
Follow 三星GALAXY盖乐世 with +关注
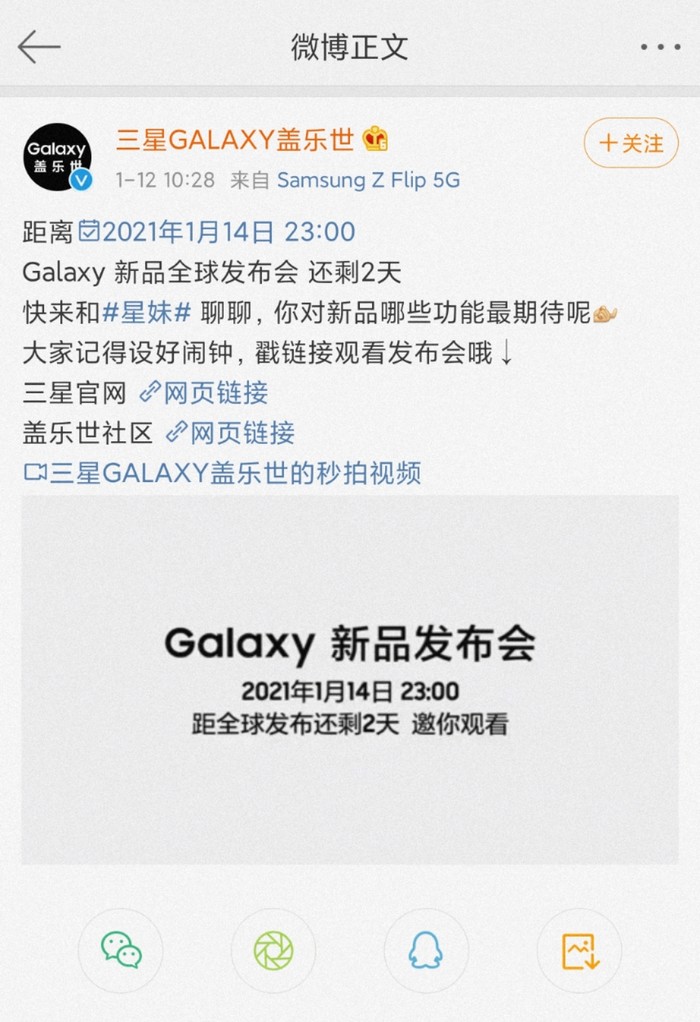point(631,143)
